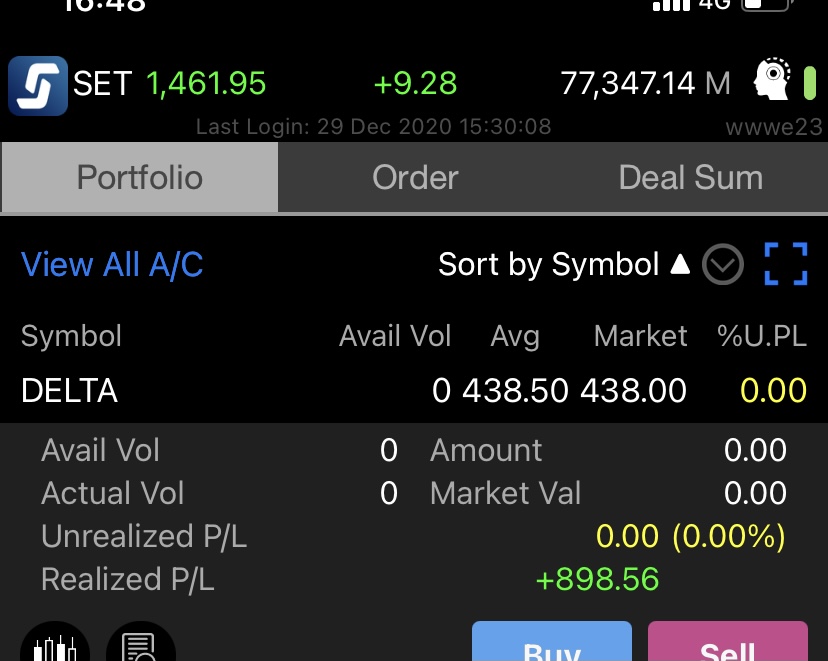Switch to the Order tab
828x661 pixels.
[x=415, y=178]
